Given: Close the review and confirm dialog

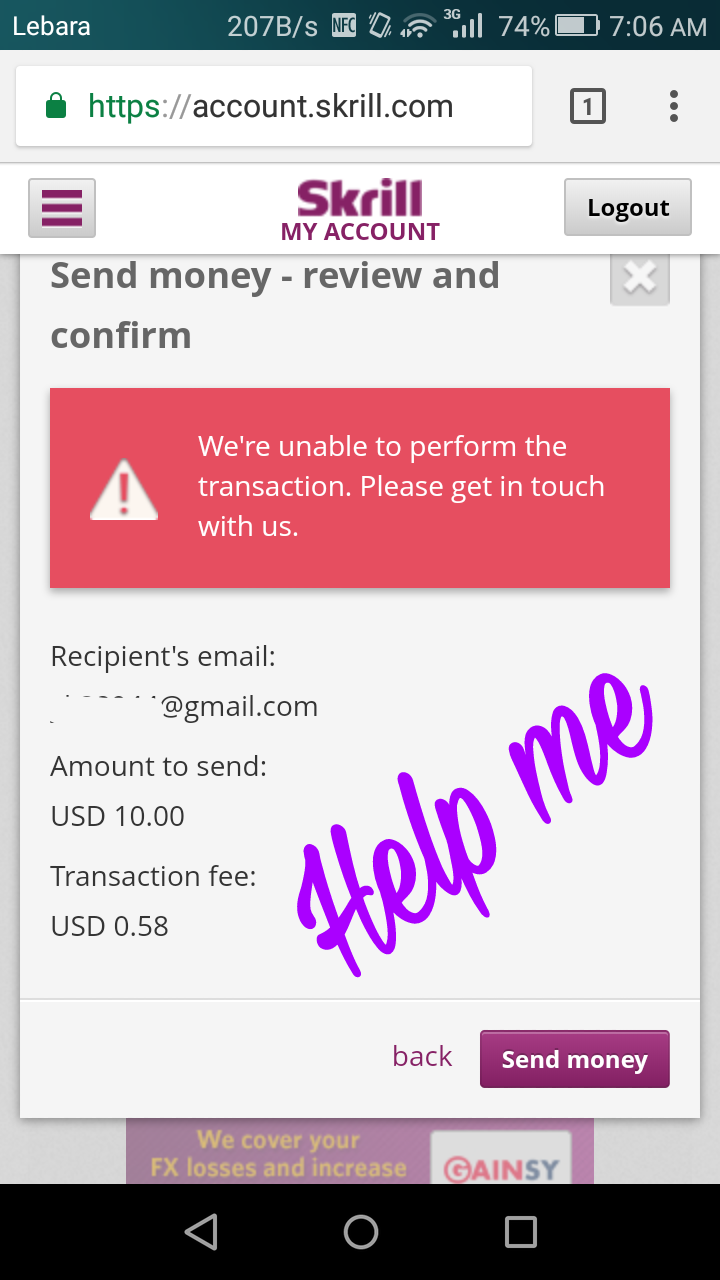Looking at the screenshot, I should point(639,277).
